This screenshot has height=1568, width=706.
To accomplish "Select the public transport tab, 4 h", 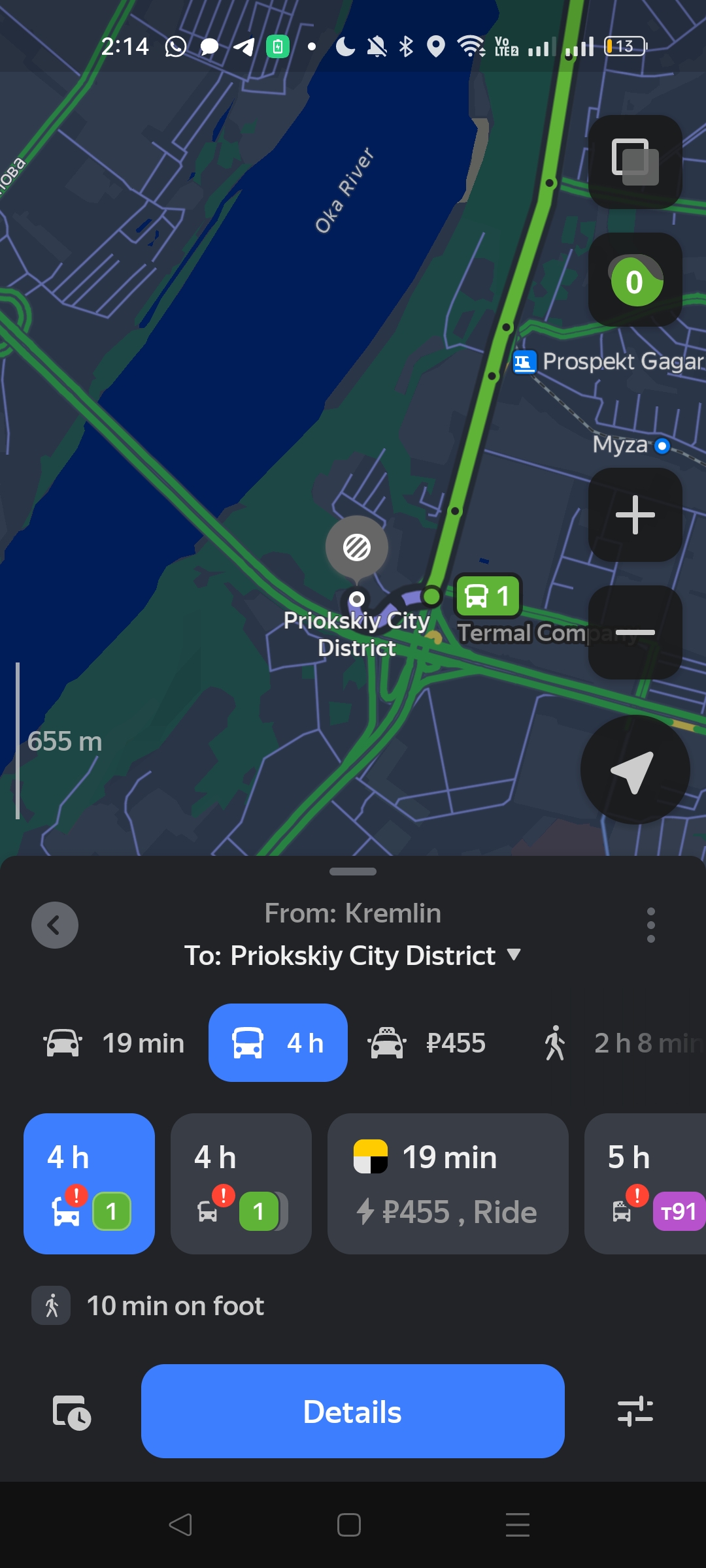I will 278,1043.
